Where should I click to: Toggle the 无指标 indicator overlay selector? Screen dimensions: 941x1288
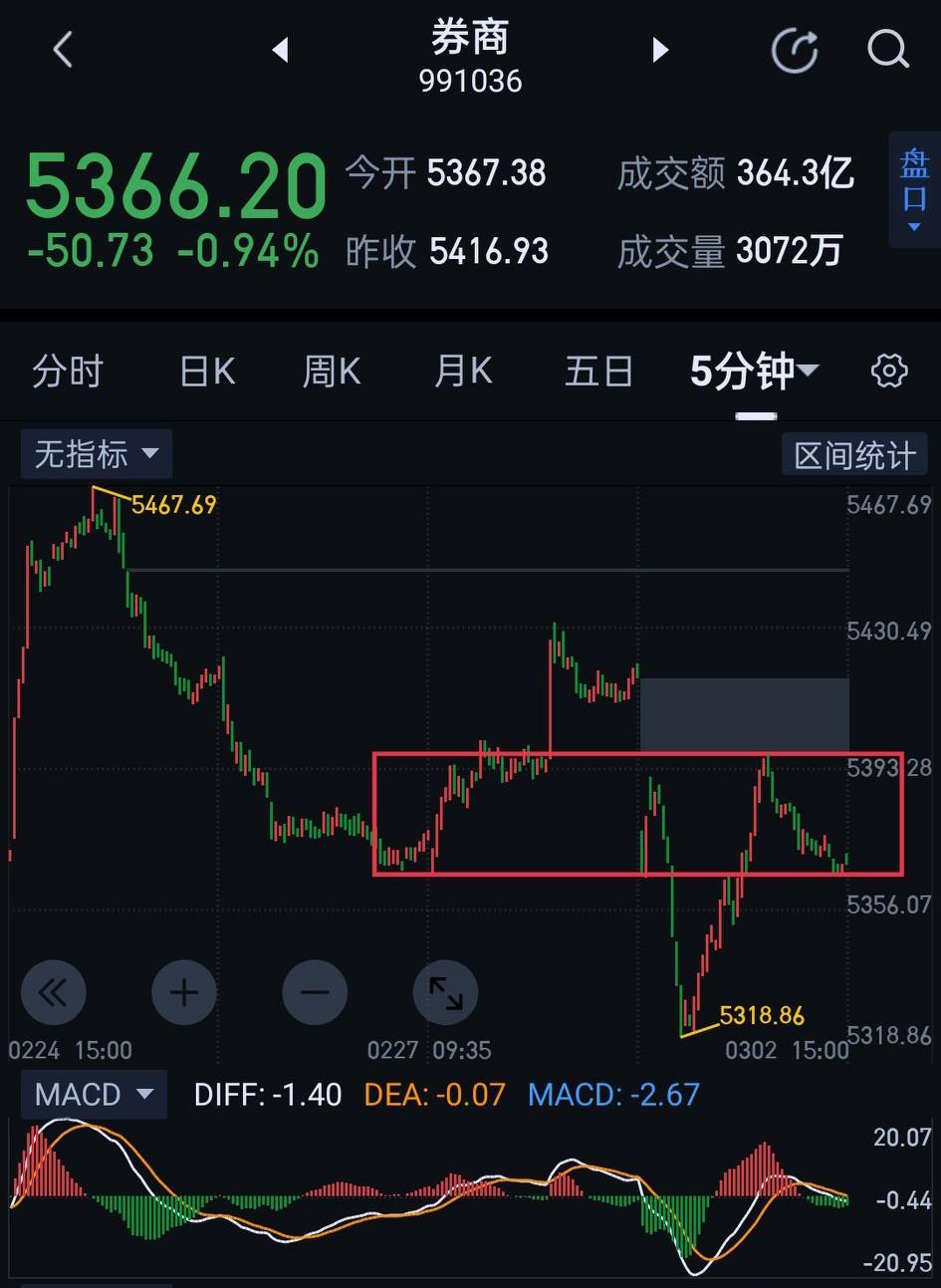[96, 453]
